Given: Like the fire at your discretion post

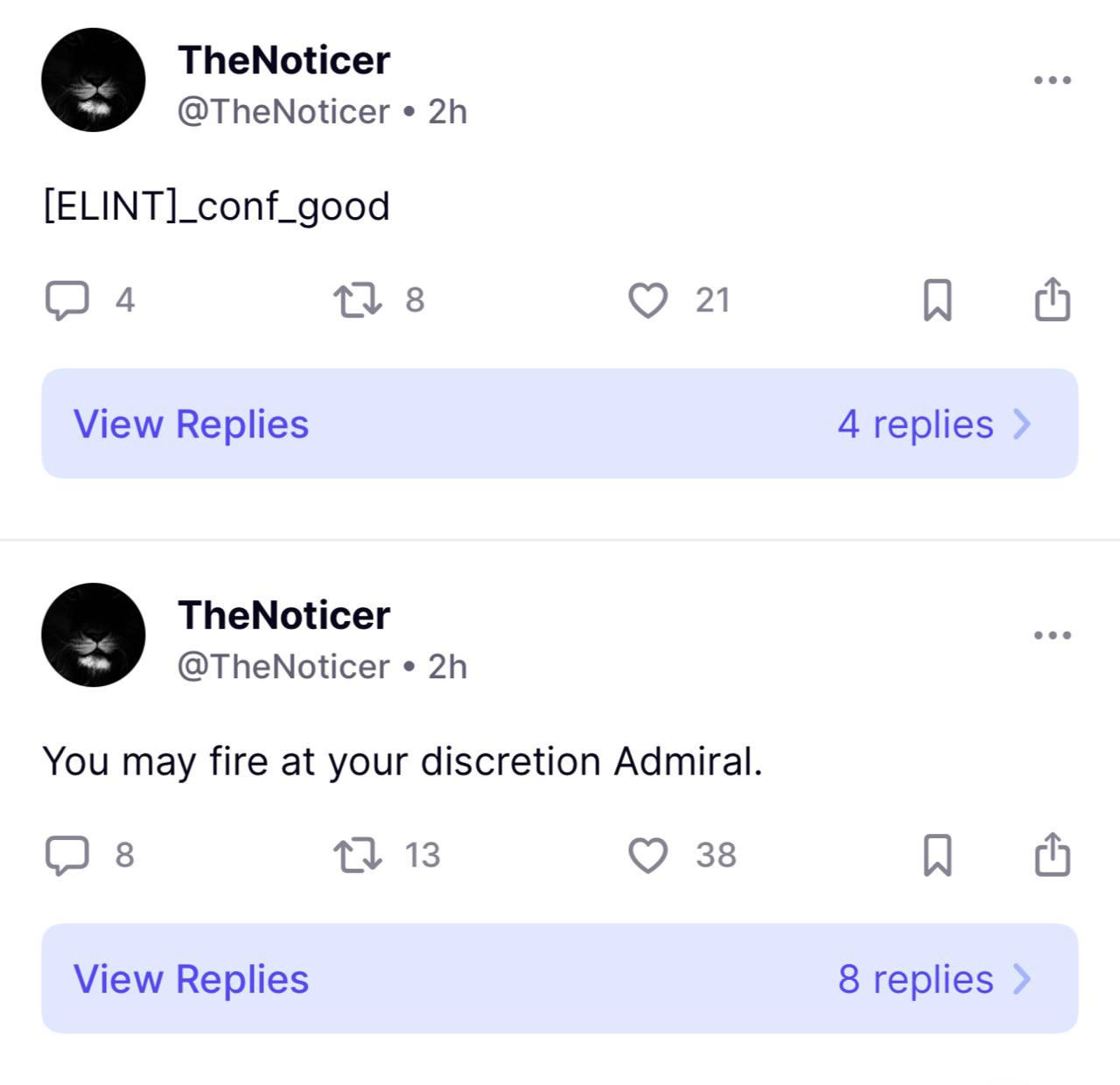Looking at the screenshot, I should pos(648,855).
